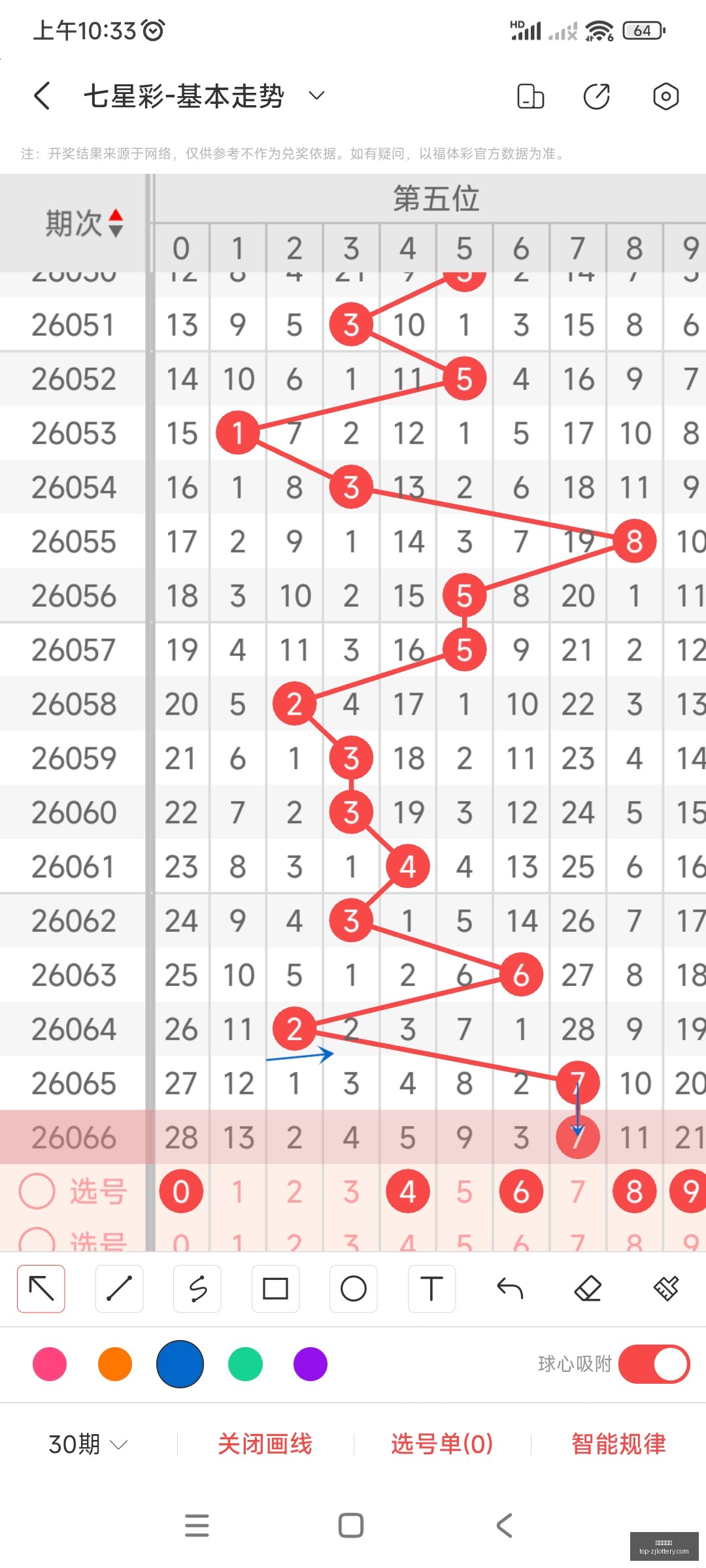Tap the share icon in the header

[596, 96]
